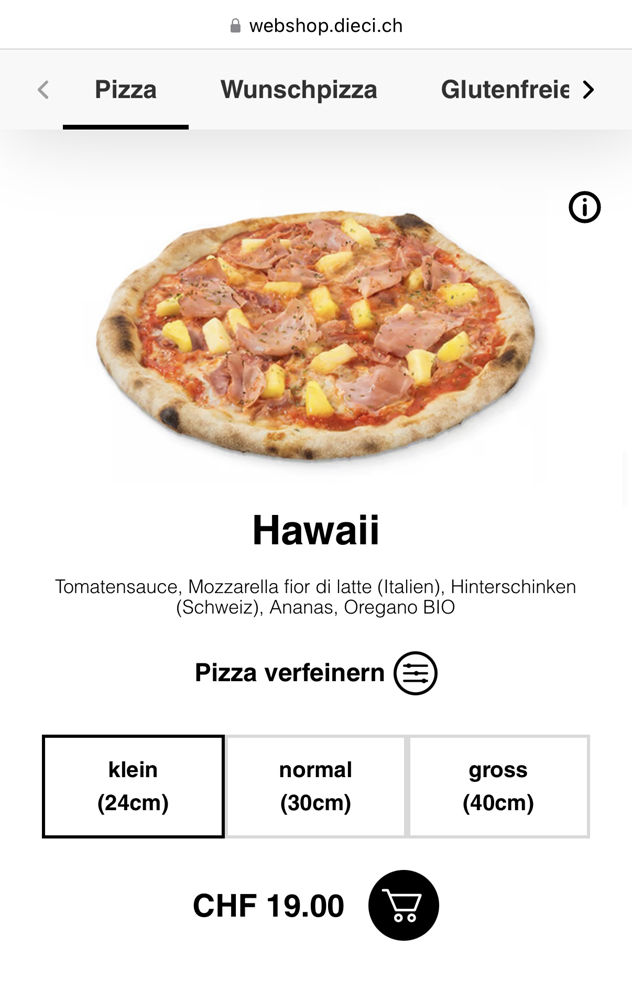Viewport: 632px width, 1000px height.
Task: Open the Glutenfreie category tab
Action: point(504,89)
